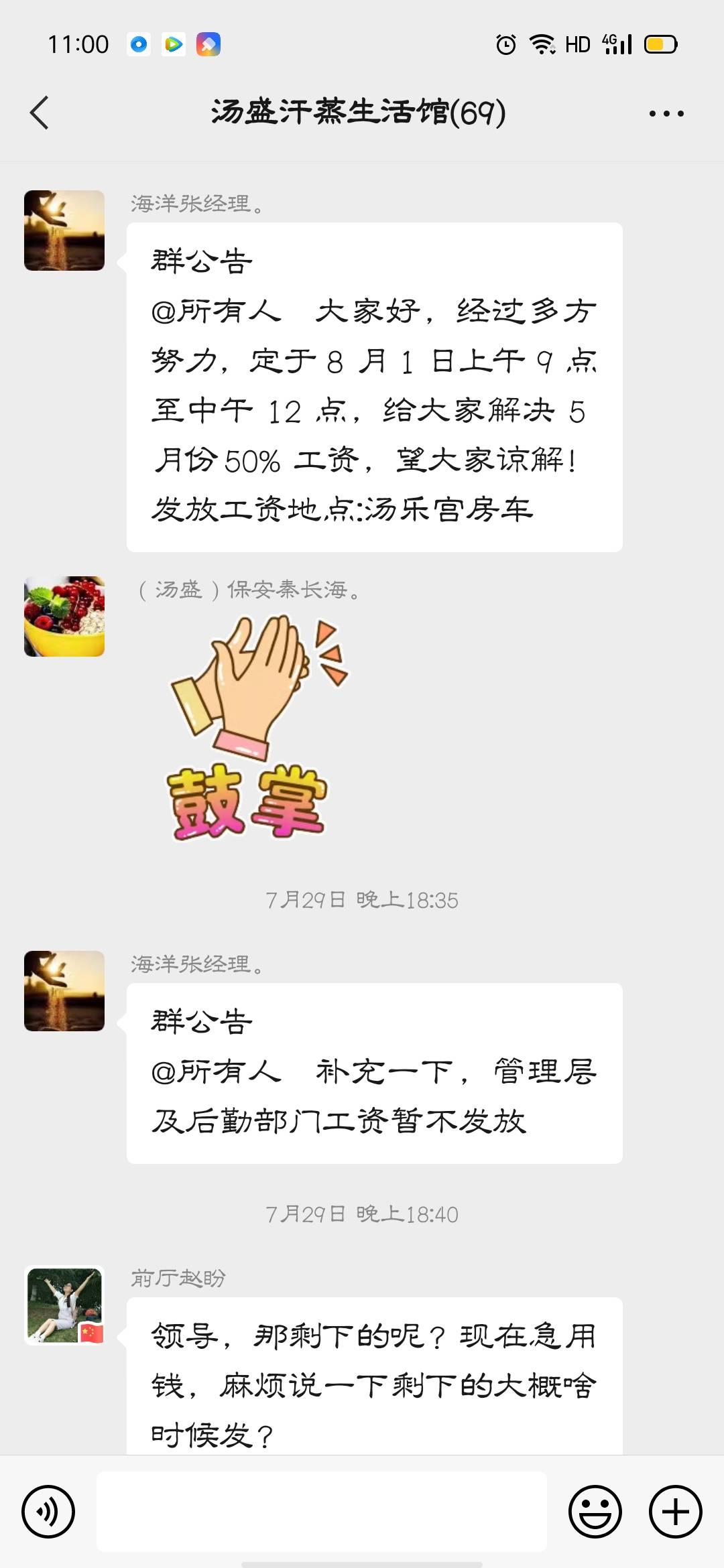Open the 群公告 about 管理层及后勤部门工资
The height and width of the screenshot is (1568, 724).
pyautogui.click(x=374, y=1073)
